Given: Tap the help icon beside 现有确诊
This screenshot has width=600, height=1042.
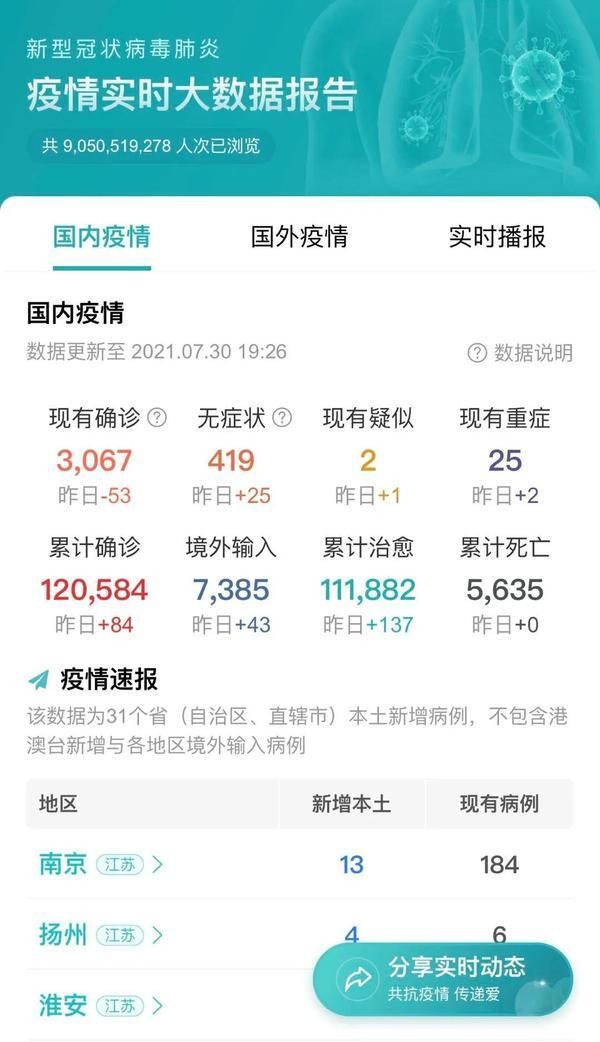Looking at the screenshot, I should (x=157, y=418).
